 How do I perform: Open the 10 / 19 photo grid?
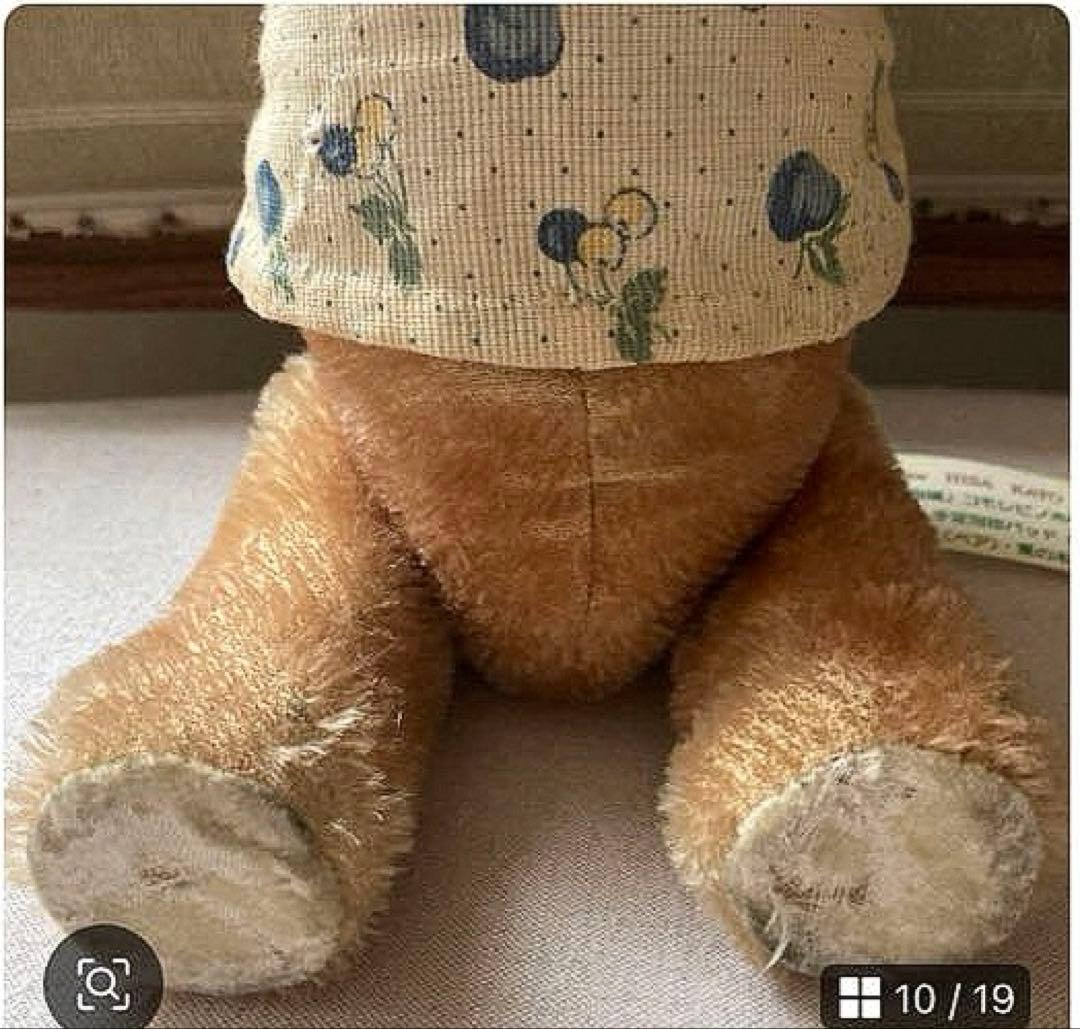[925, 996]
